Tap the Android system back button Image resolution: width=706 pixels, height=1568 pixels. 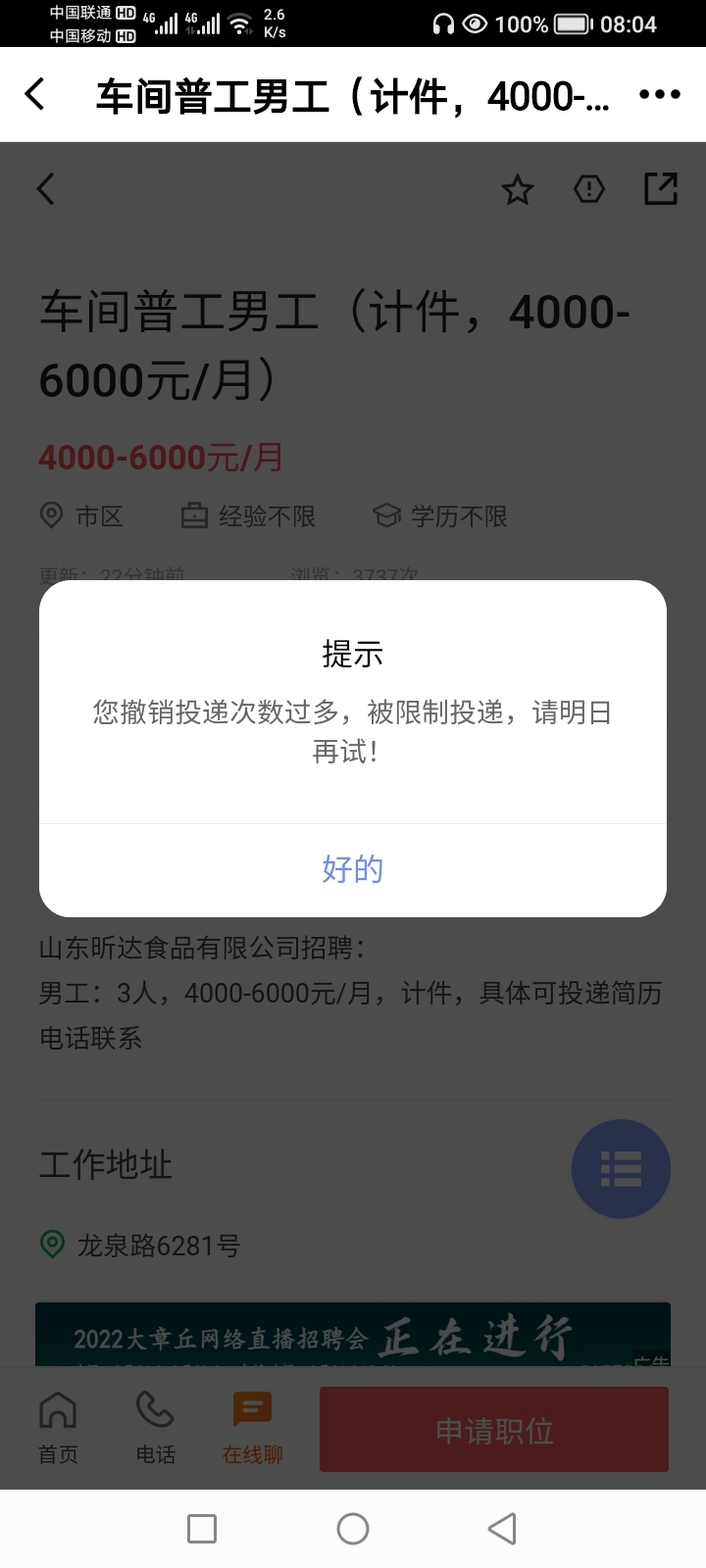(x=502, y=1529)
